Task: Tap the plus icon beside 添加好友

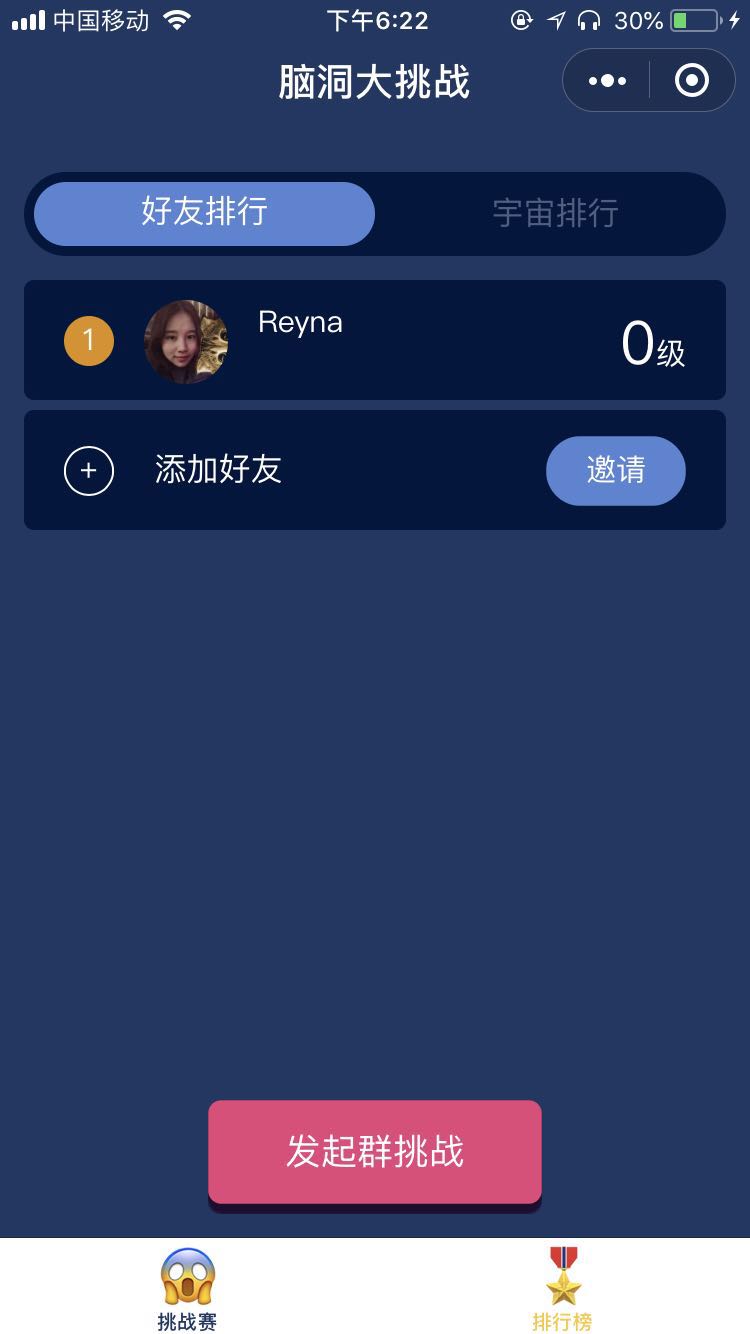Action: click(x=89, y=470)
